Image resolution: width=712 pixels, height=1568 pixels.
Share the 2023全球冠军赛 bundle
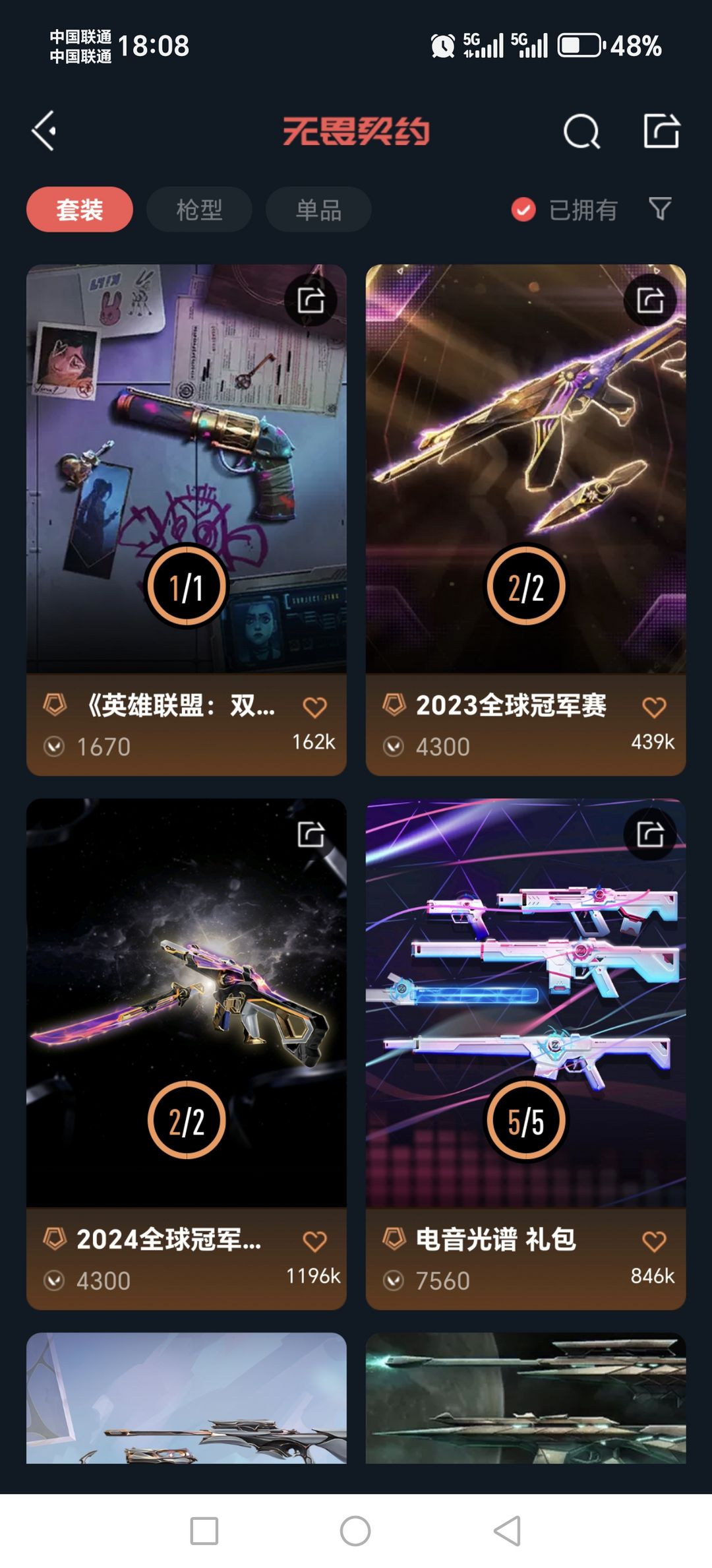pos(650,300)
